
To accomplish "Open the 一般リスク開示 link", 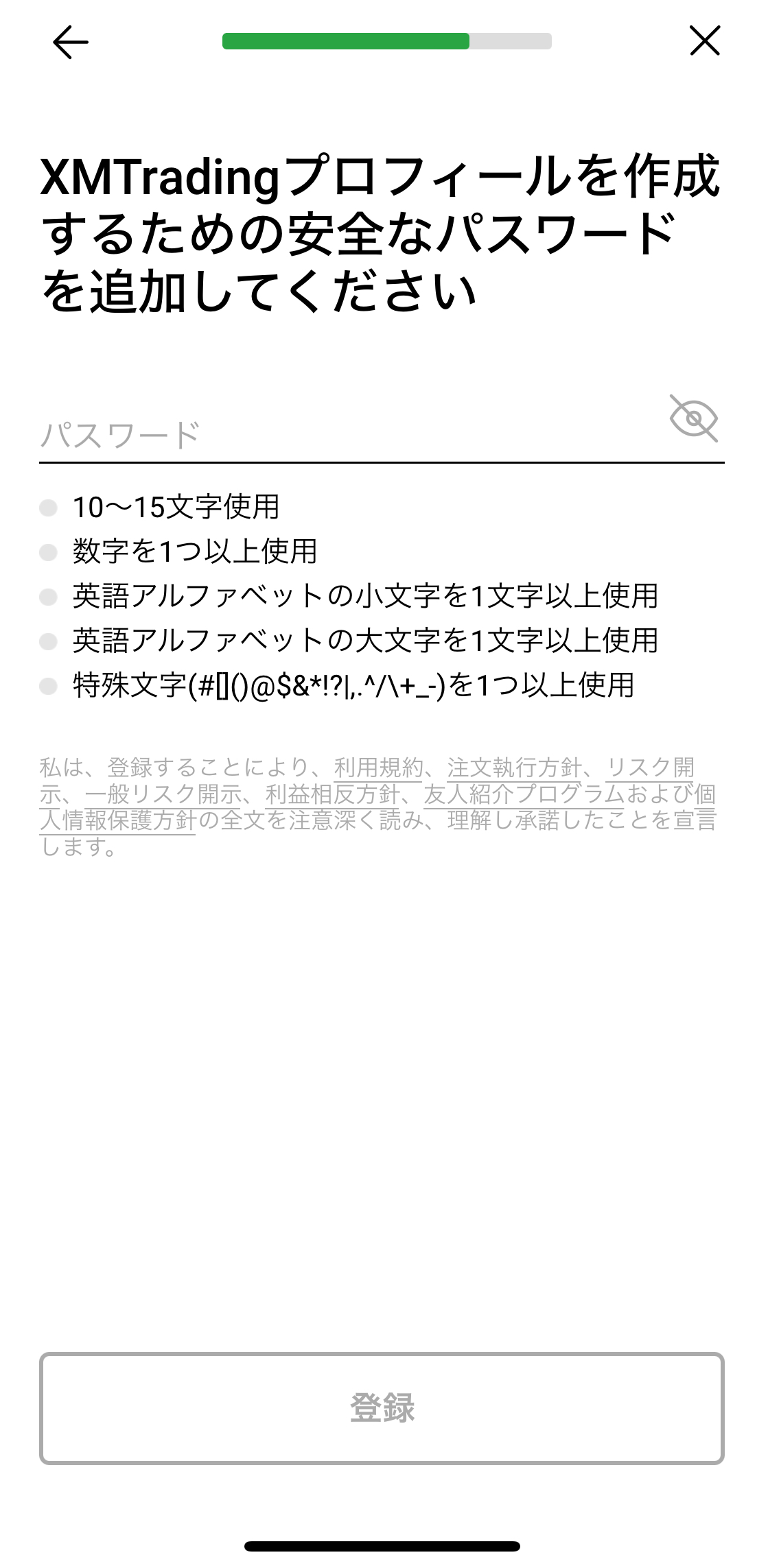I will 163,794.
